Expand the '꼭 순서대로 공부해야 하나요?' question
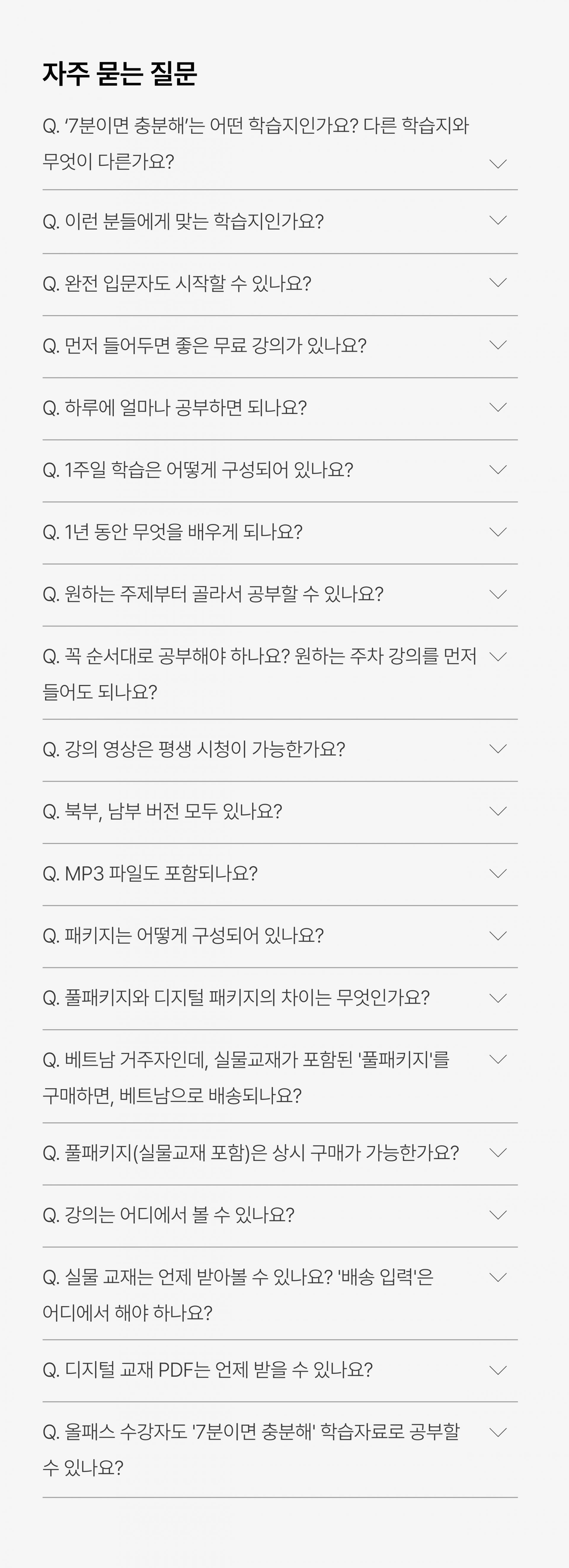This screenshot has width=569, height=1568. [x=280, y=673]
